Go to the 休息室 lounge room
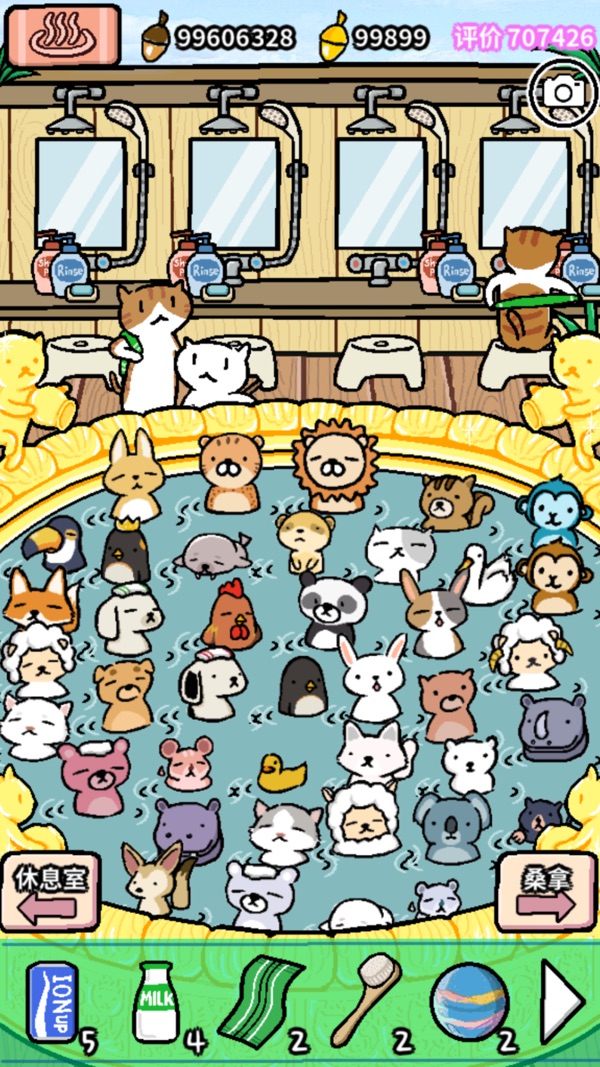The width and height of the screenshot is (600, 1067). [x=51, y=891]
